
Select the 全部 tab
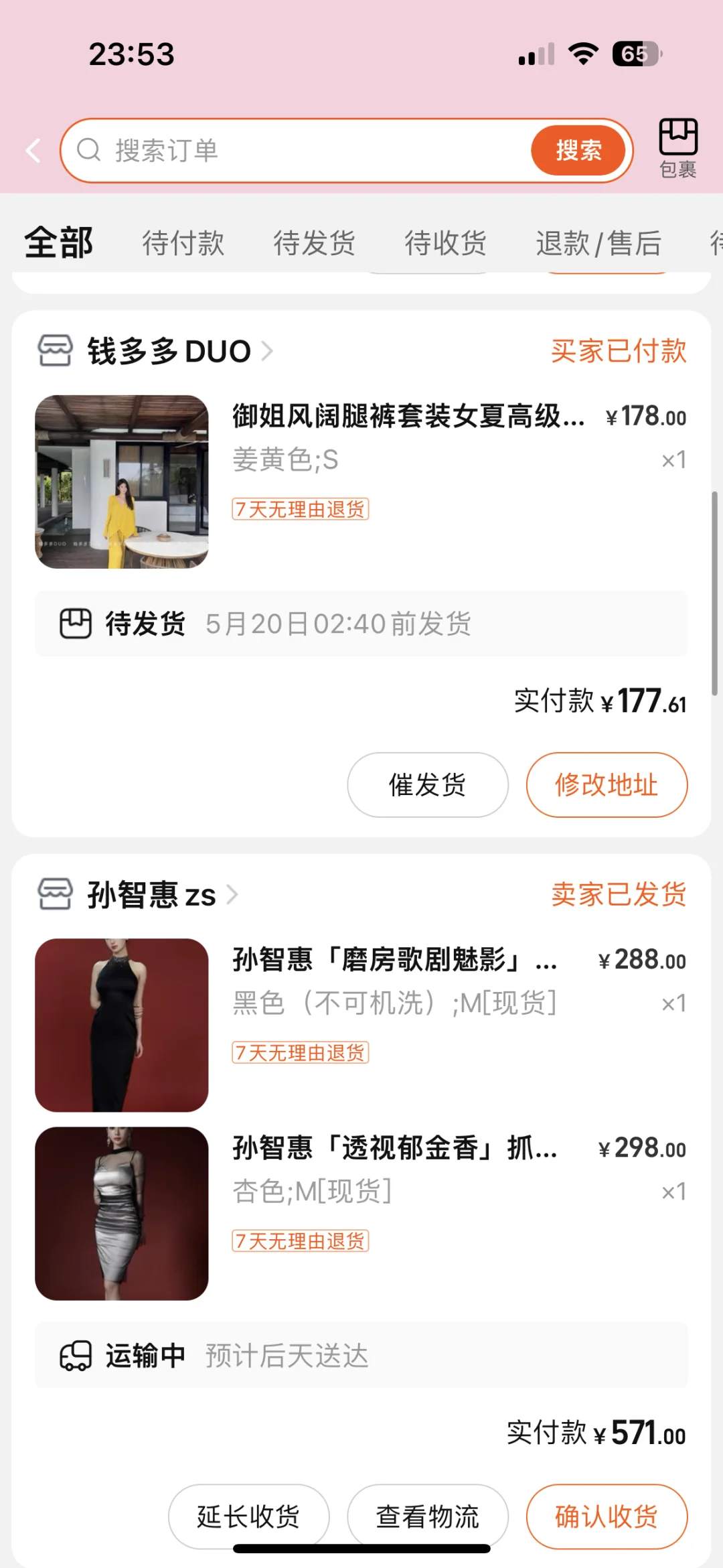(59, 242)
